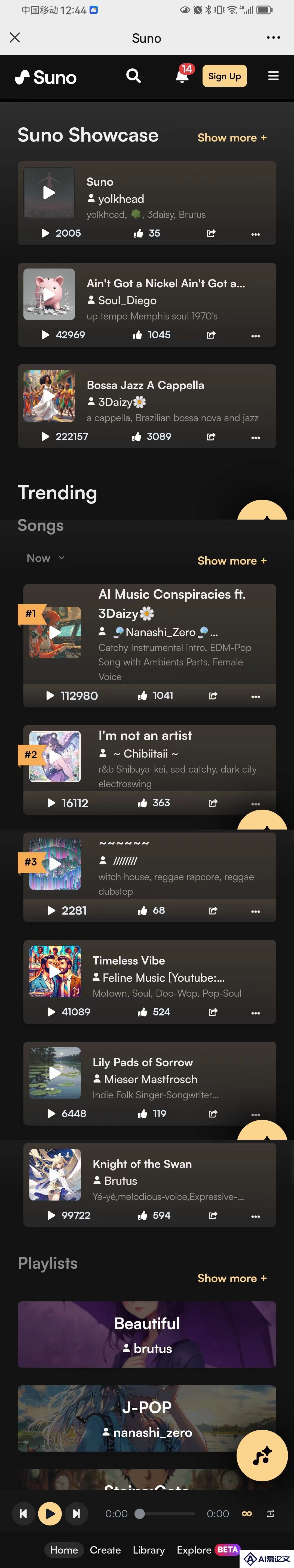Viewport: 294px width, 1568px height.
Task: Open the notifications bell
Action: pyautogui.click(x=182, y=76)
